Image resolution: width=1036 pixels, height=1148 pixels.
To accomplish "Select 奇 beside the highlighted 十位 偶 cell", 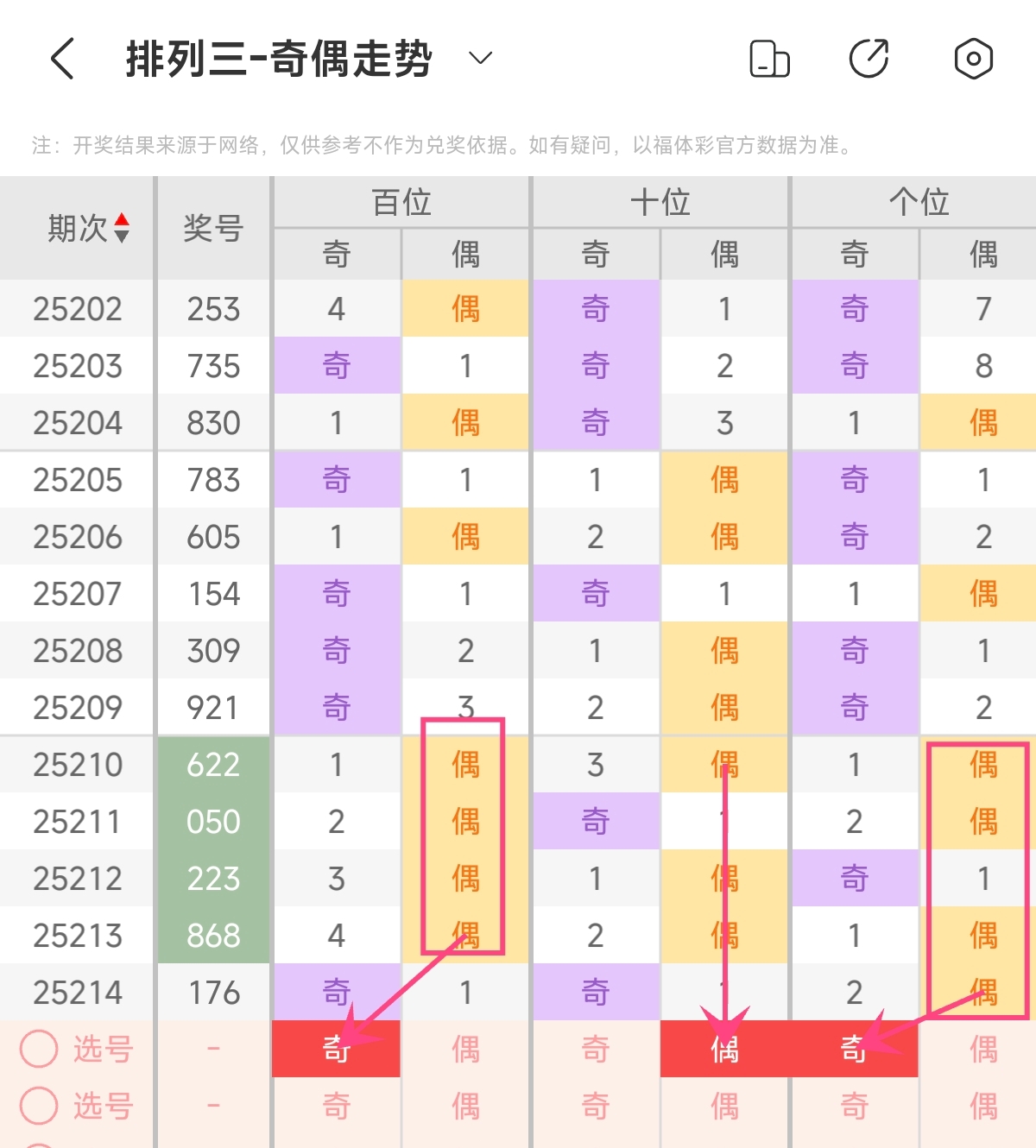I will click(x=595, y=1049).
